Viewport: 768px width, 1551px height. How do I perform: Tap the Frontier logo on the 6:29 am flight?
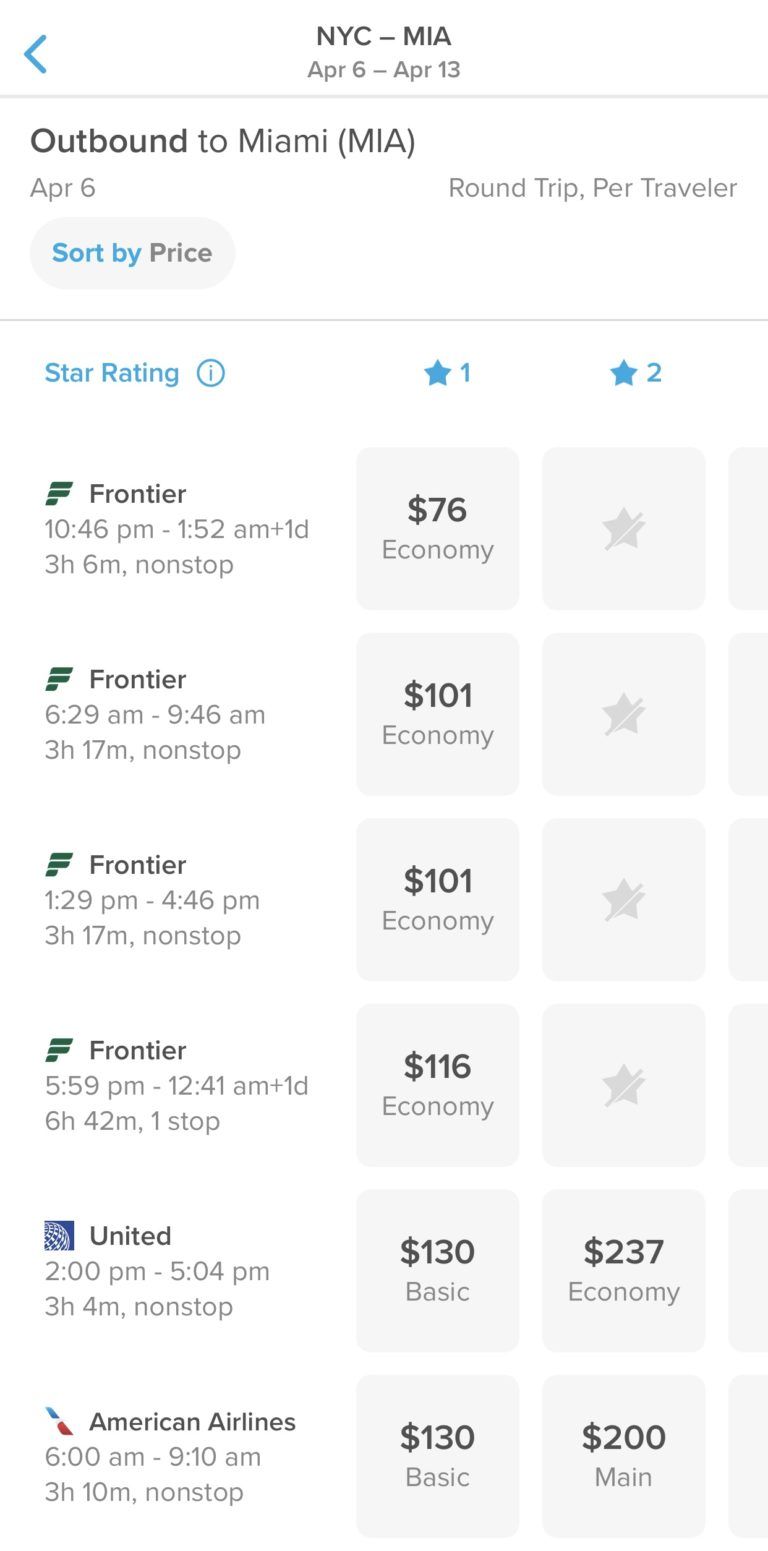(x=61, y=678)
